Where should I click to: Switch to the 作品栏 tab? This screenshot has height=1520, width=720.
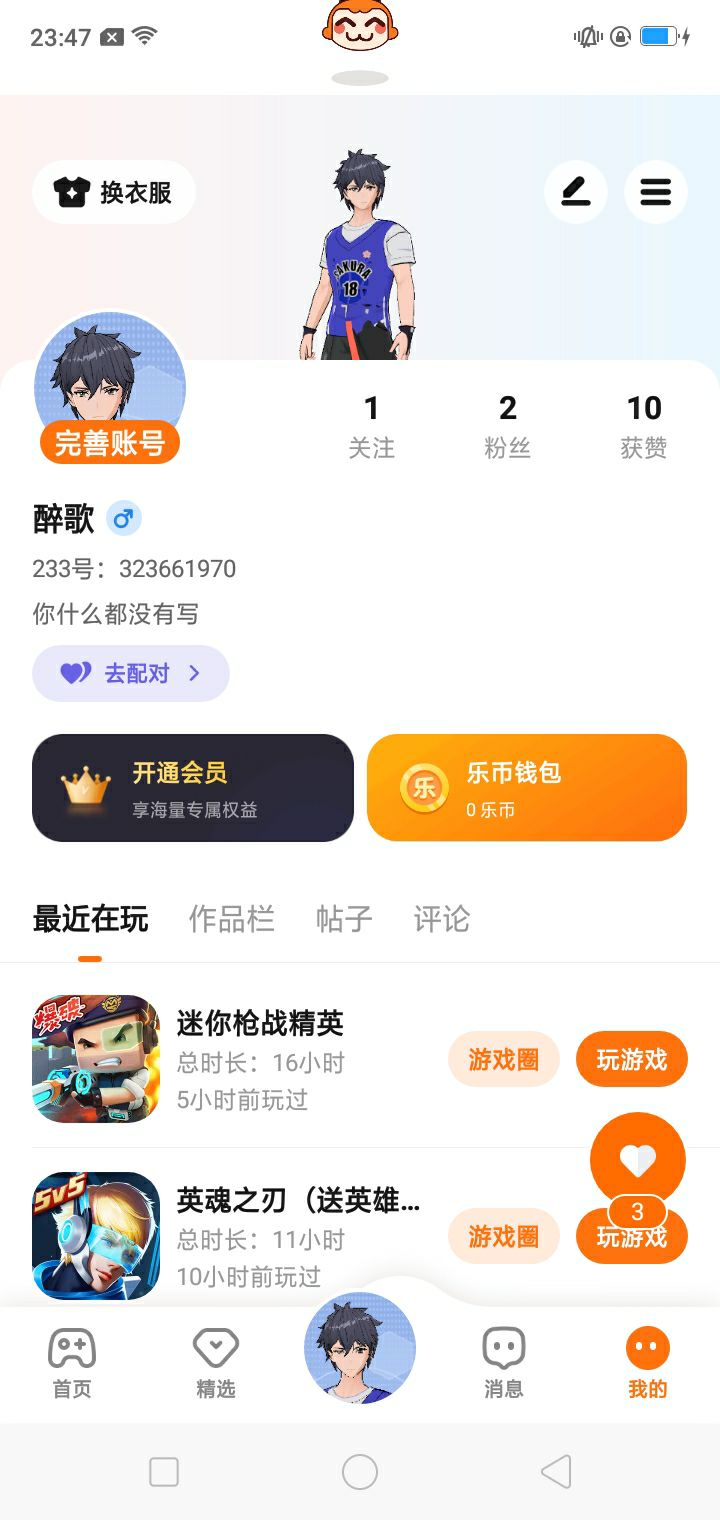pos(231,919)
